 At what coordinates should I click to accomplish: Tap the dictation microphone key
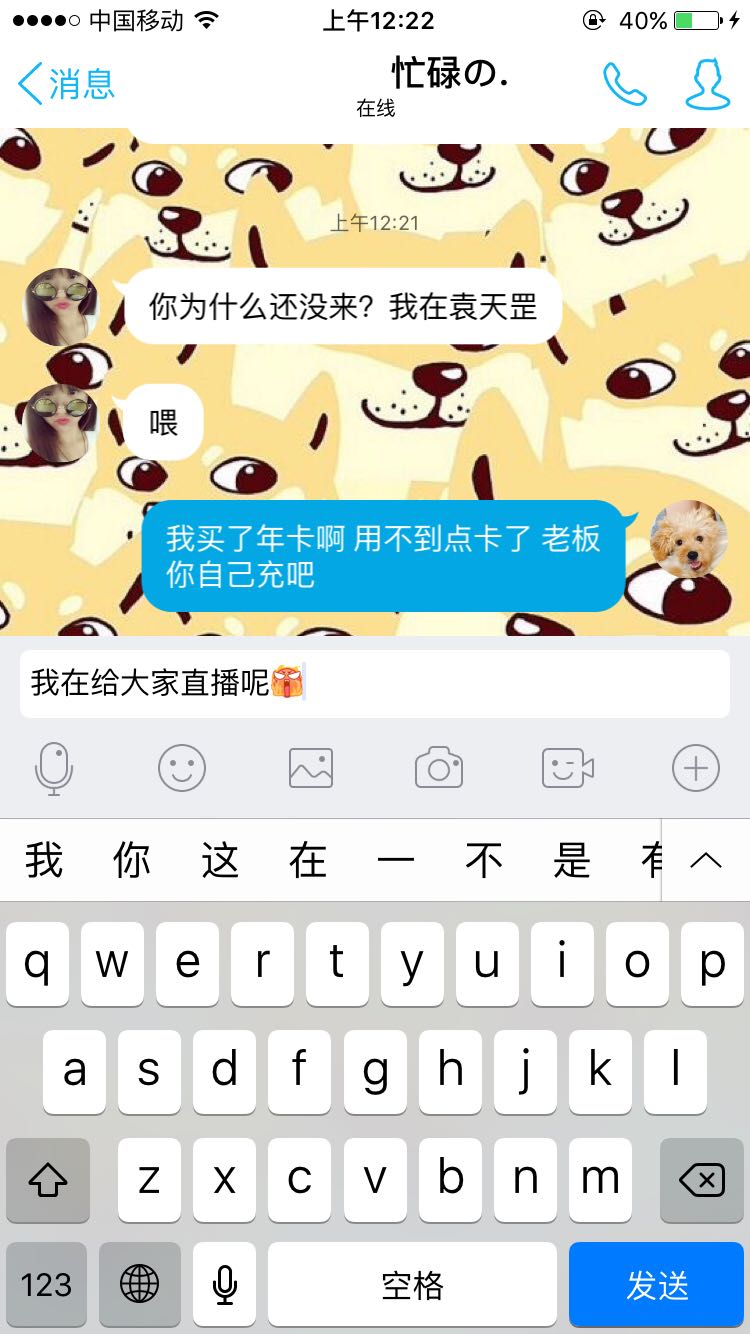point(225,1285)
